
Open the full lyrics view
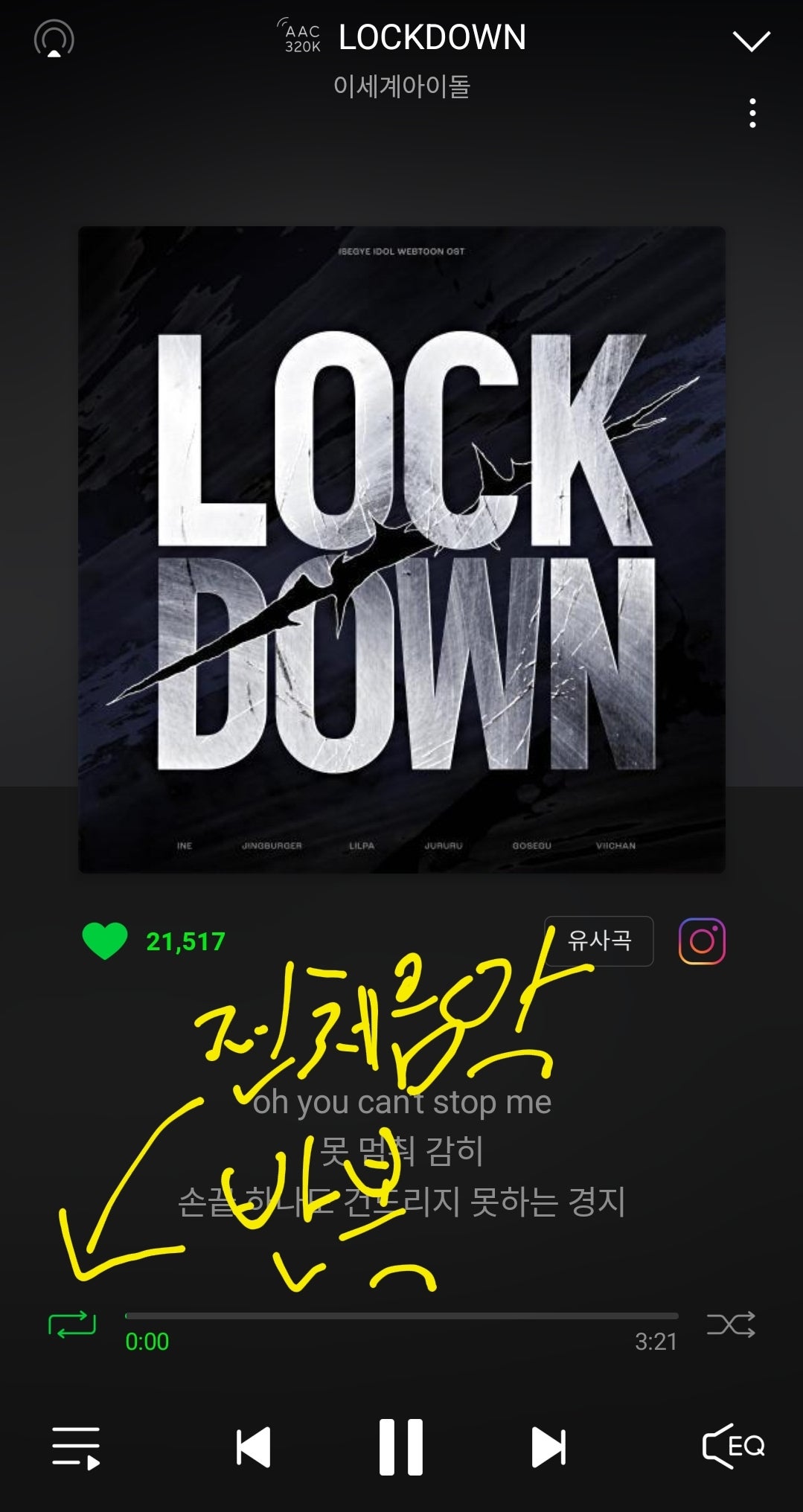[x=402, y=1151]
